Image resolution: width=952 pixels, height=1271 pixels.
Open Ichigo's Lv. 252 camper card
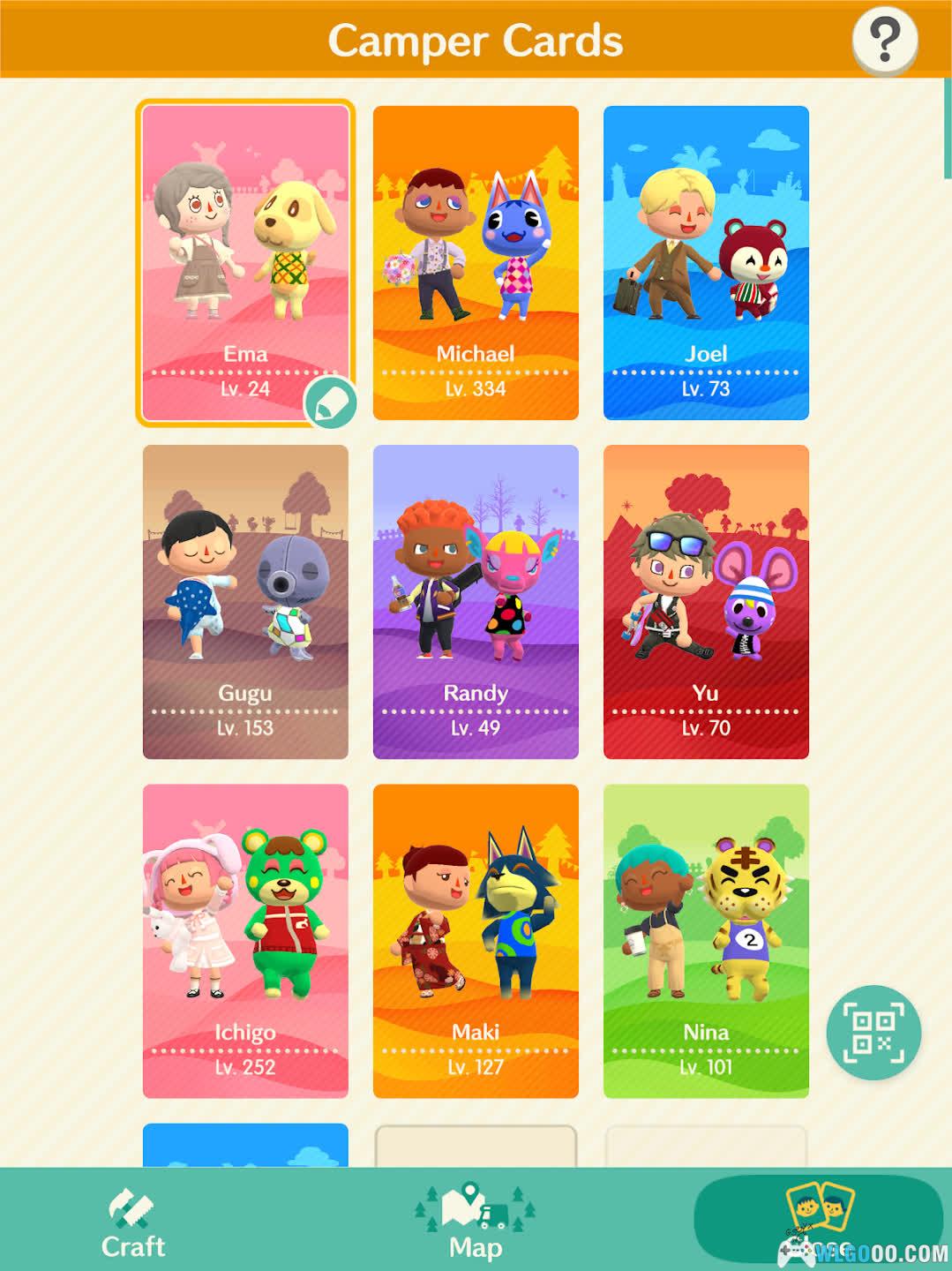click(245, 941)
